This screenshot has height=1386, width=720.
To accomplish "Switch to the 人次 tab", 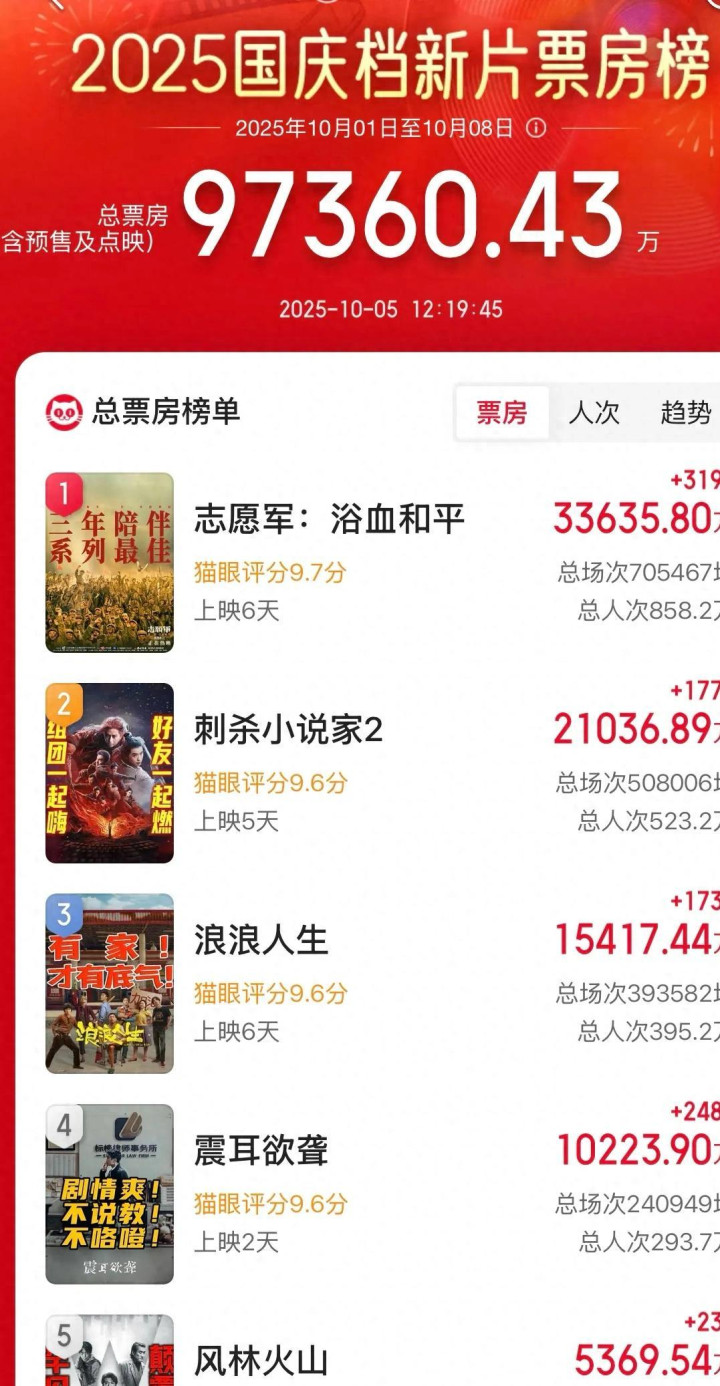I will 594,412.
